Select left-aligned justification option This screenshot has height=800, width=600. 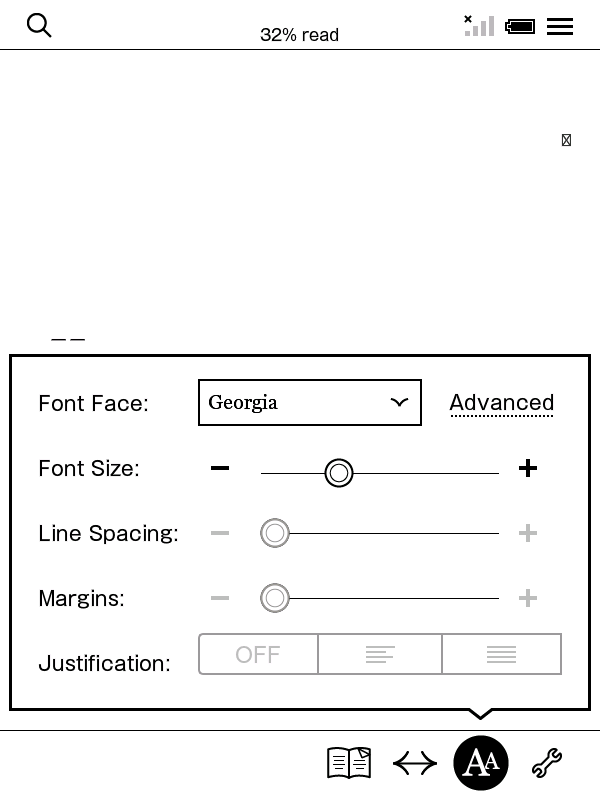coord(380,655)
